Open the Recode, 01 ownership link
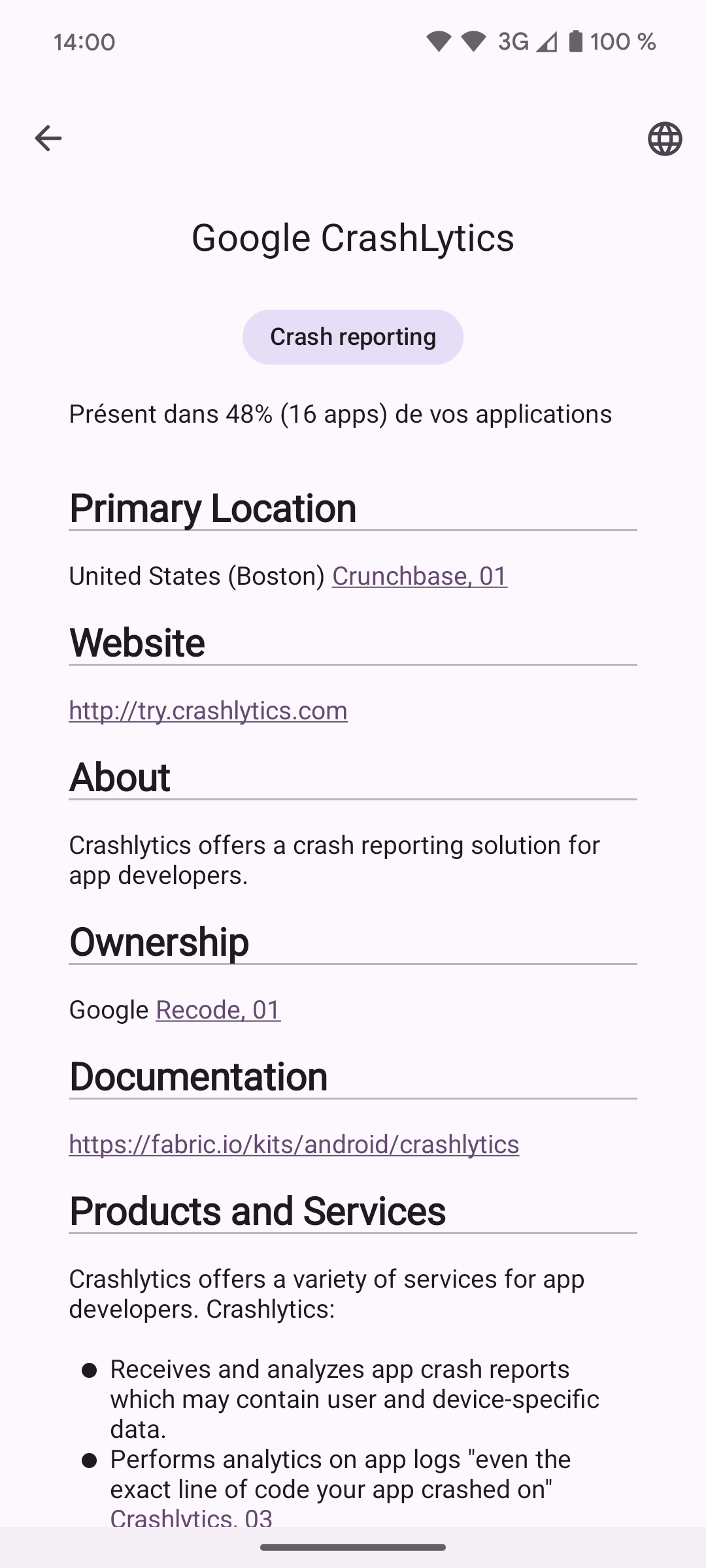706x1568 pixels. click(218, 1010)
